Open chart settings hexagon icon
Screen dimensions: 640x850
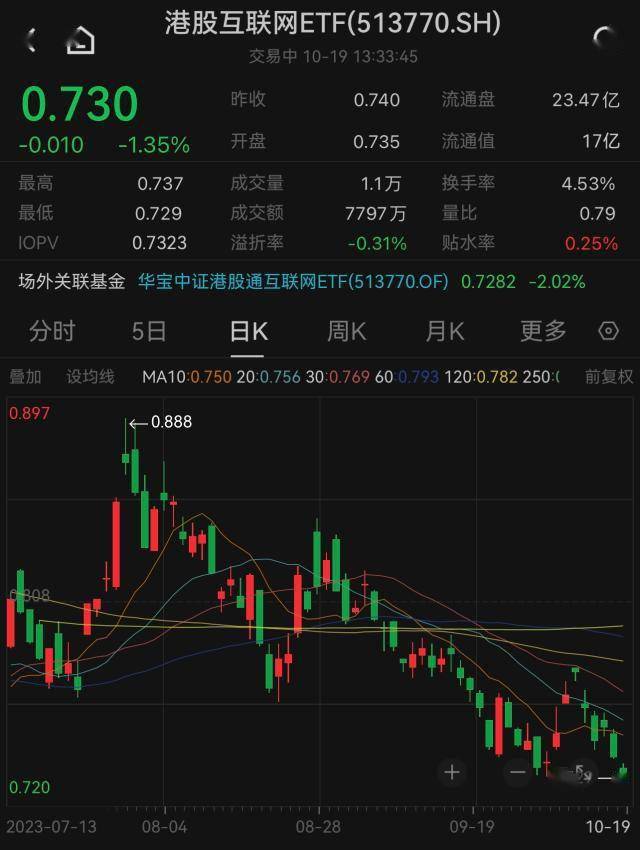point(608,332)
